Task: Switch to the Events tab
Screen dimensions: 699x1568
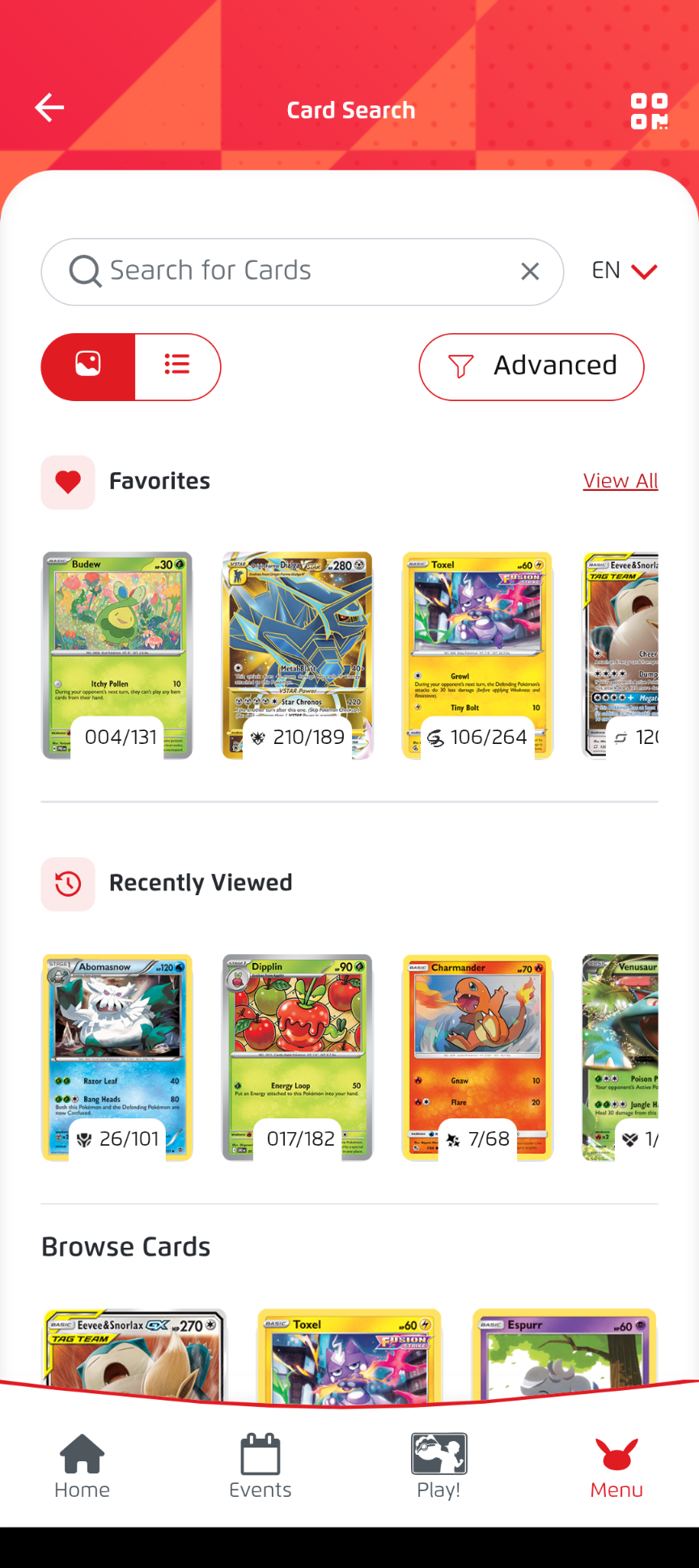Action: [261, 1467]
